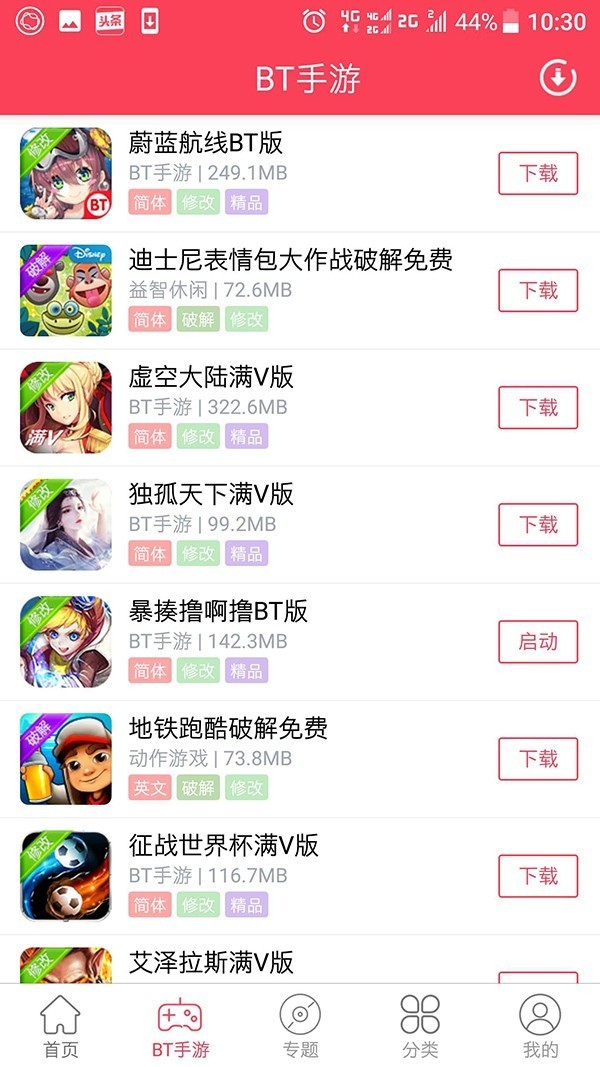Screen dimensions: 600x1067
Task: Open 艾泽拉斯满V版 game details
Action: click(211, 962)
